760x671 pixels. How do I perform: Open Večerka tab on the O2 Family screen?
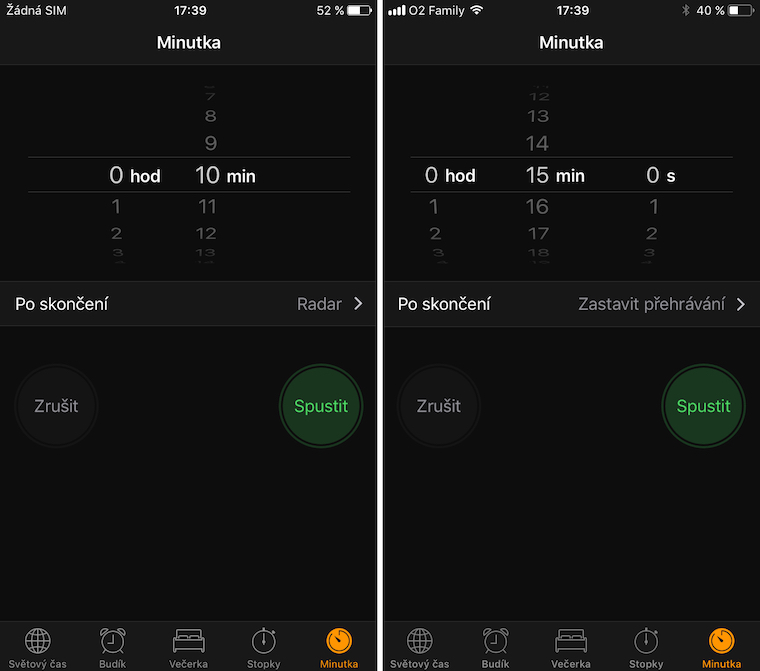pyautogui.click(x=571, y=647)
